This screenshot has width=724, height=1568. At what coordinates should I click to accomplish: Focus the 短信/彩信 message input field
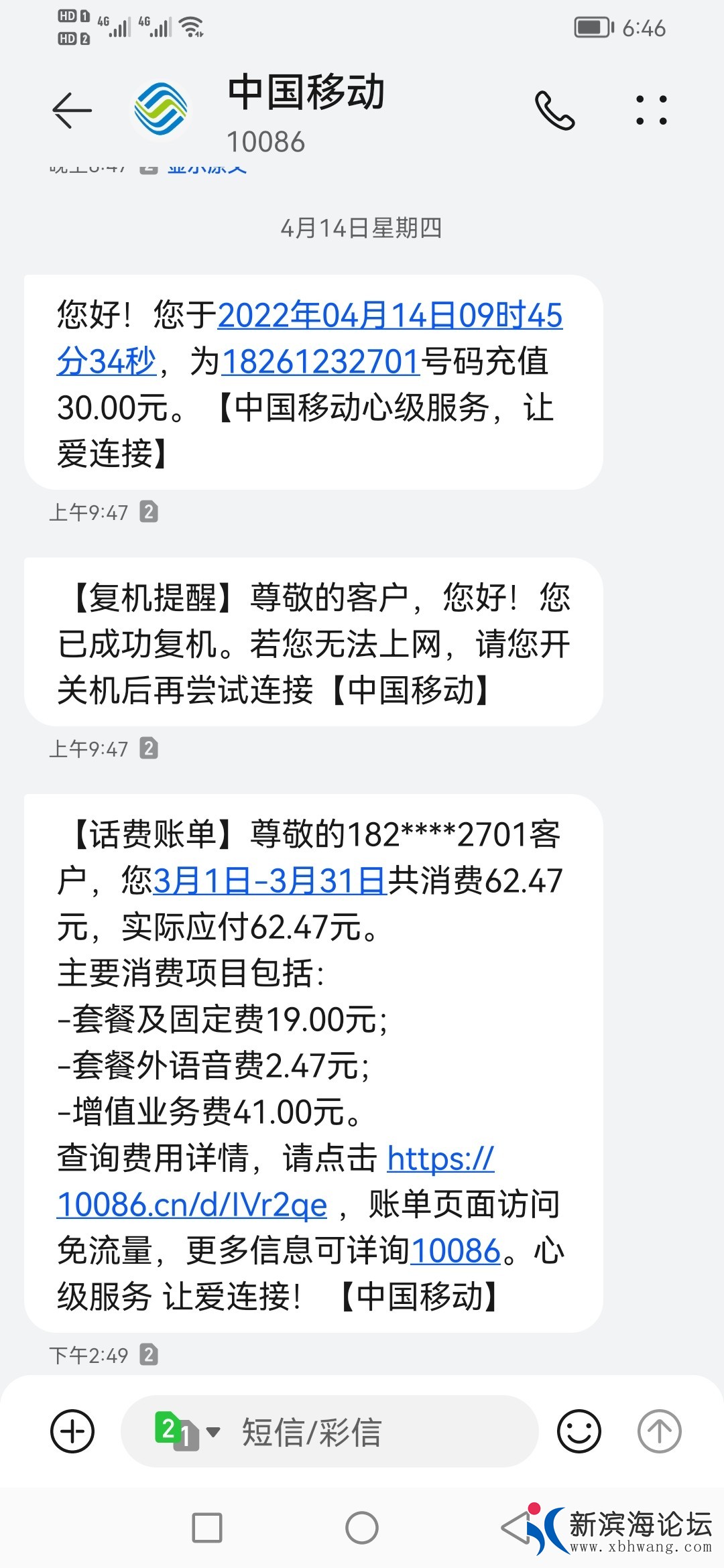[x=375, y=1431]
